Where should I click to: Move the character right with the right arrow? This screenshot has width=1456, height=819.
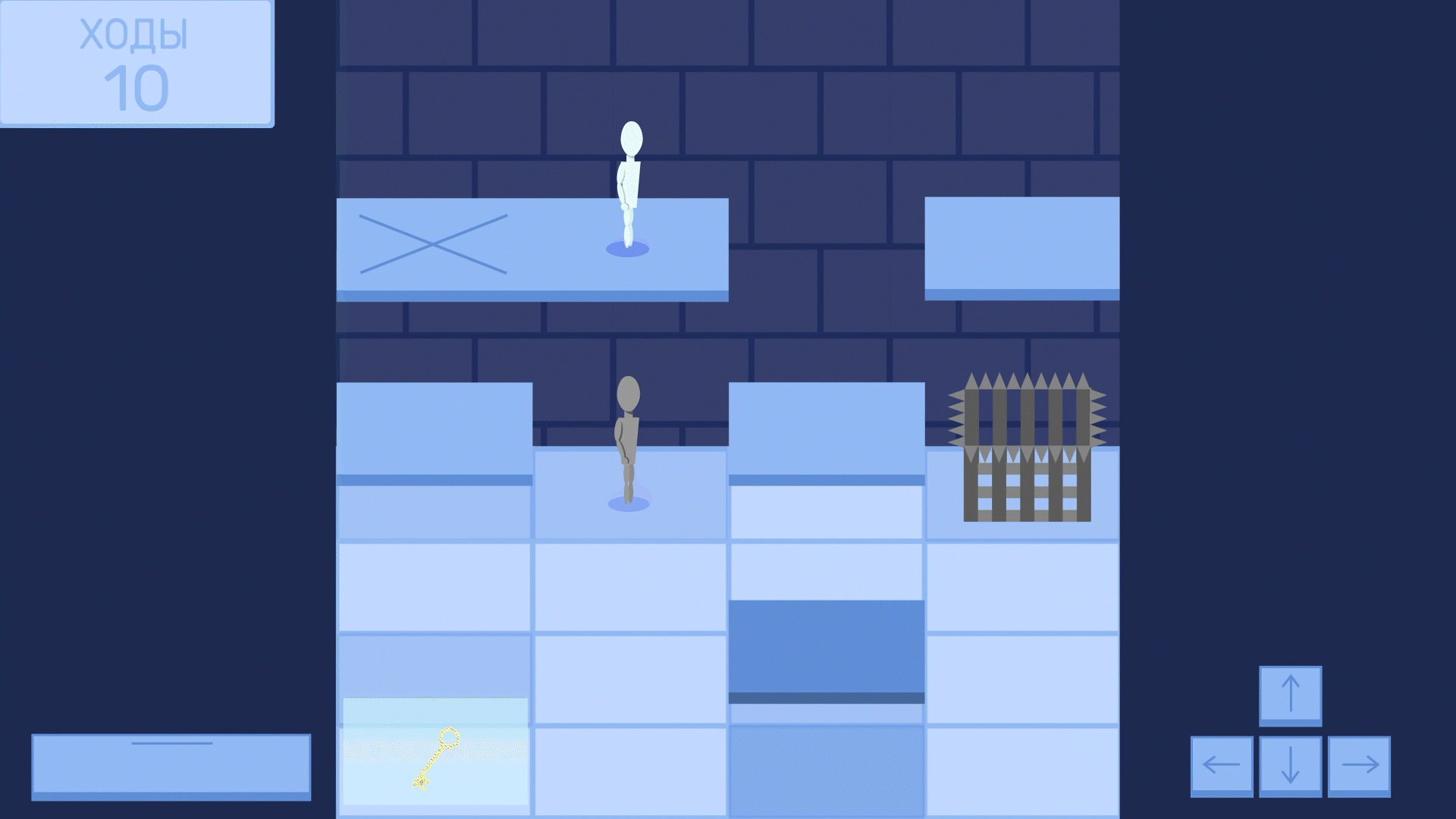[x=1360, y=765]
